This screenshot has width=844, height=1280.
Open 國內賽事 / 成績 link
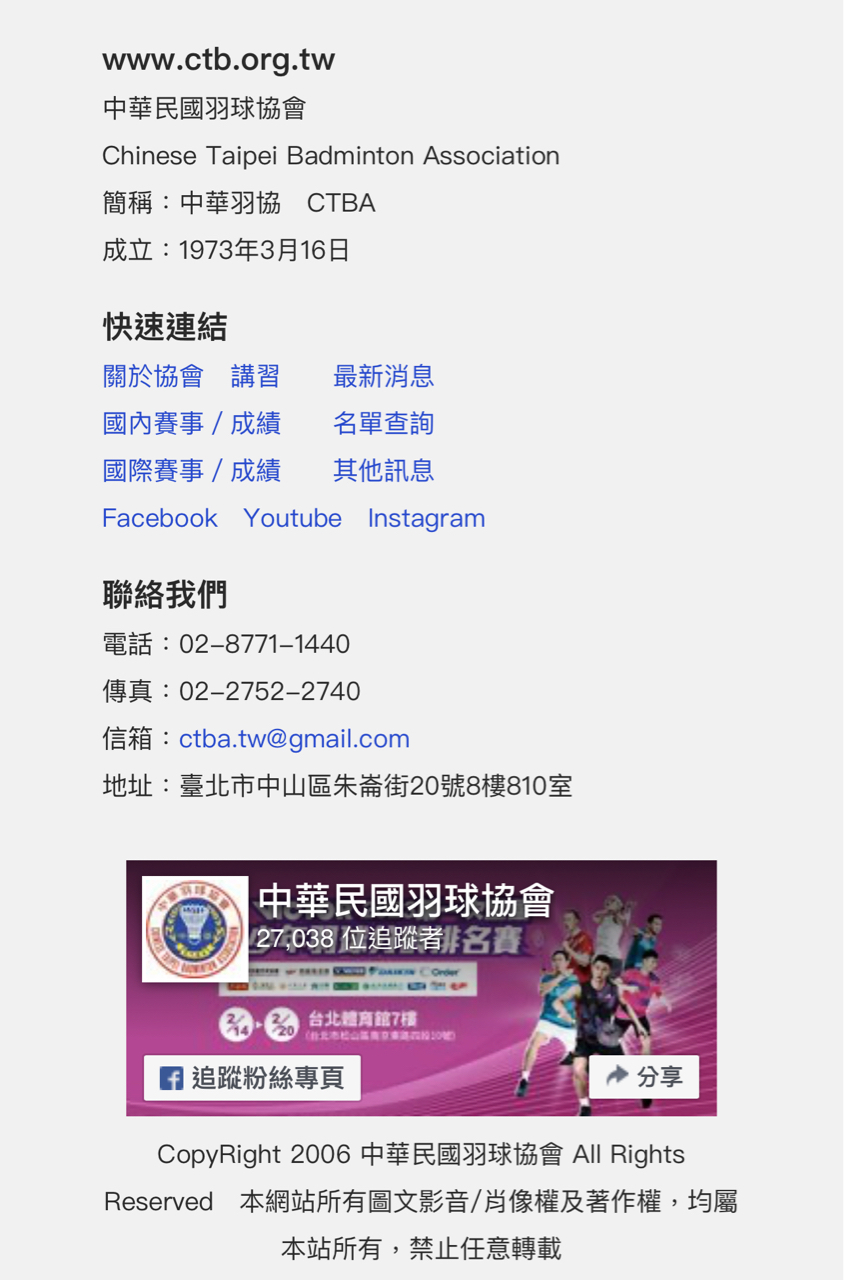(x=191, y=423)
